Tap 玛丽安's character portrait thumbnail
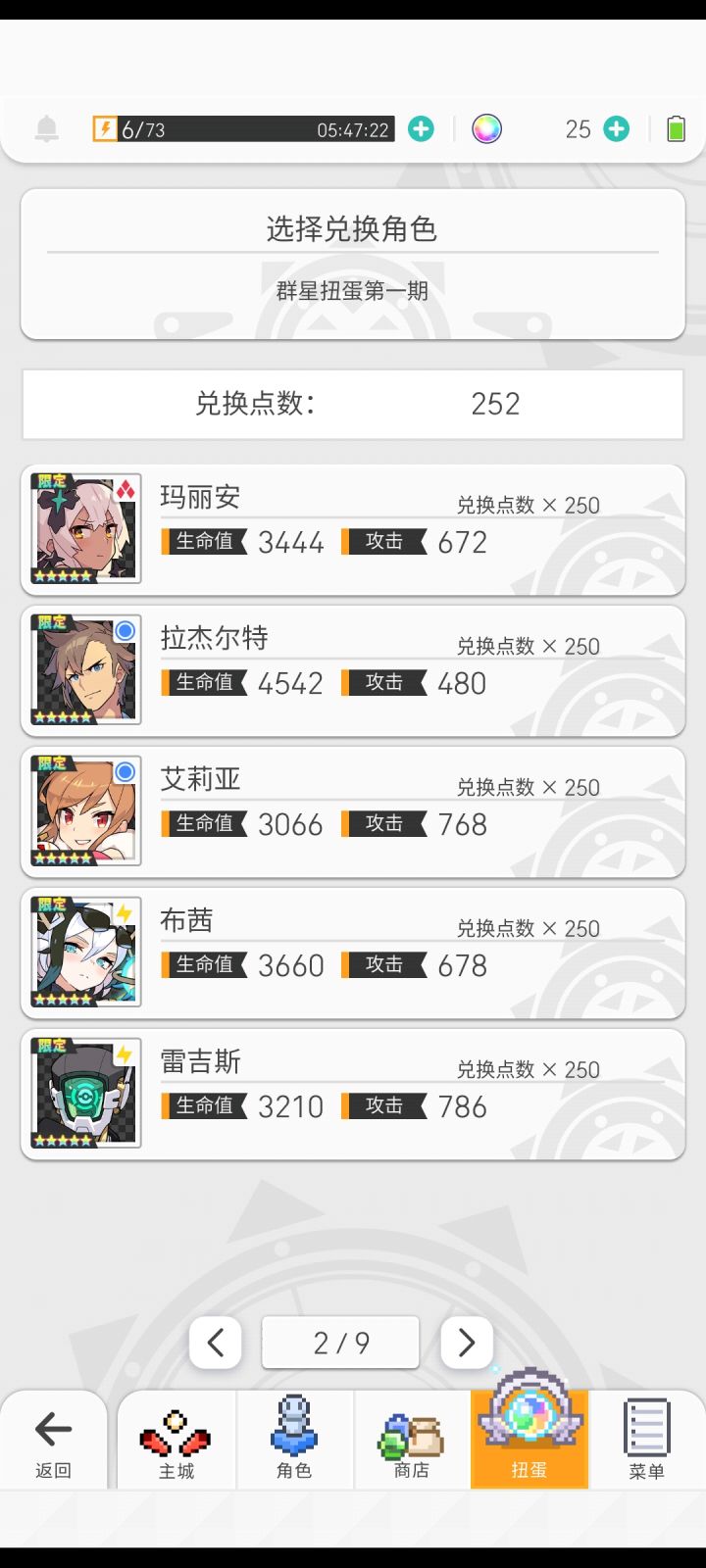The image size is (706, 1568). 84,529
